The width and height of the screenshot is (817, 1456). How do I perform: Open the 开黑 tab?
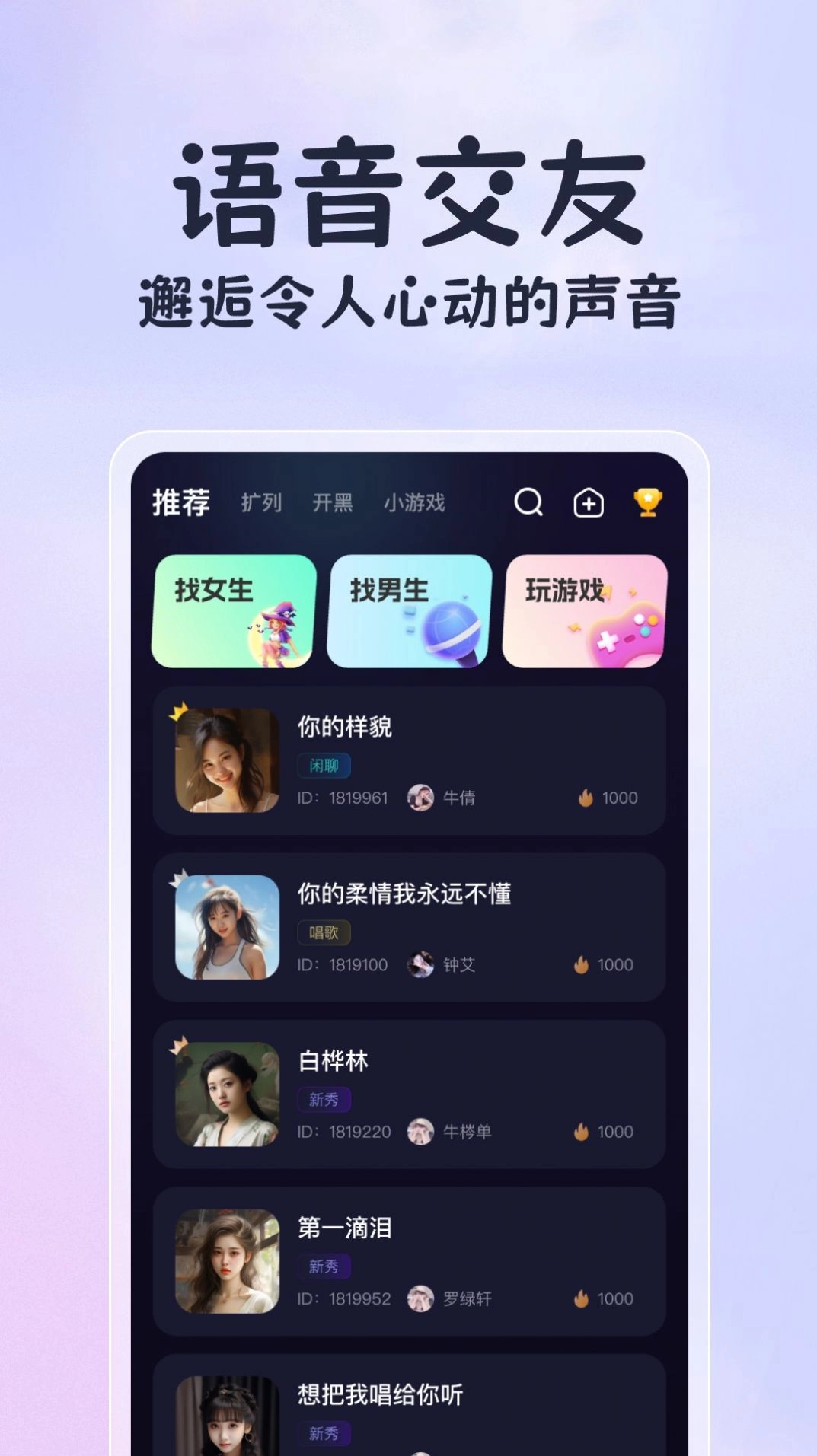coord(335,503)
